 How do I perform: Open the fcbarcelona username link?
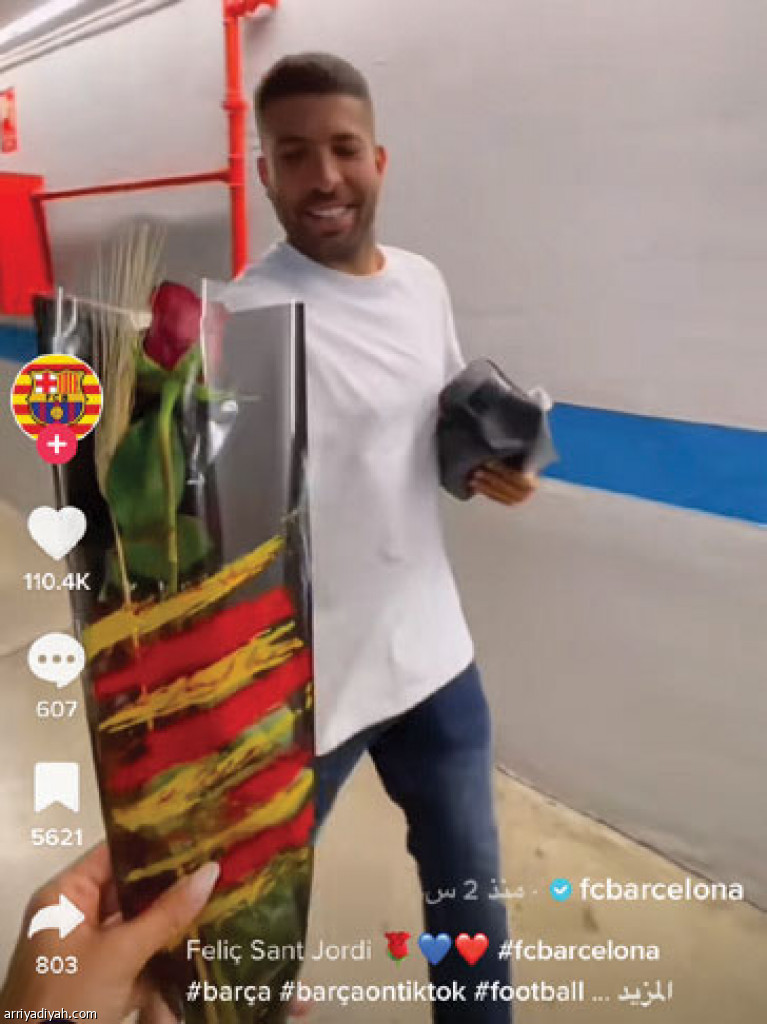click(x=661, y=889)
